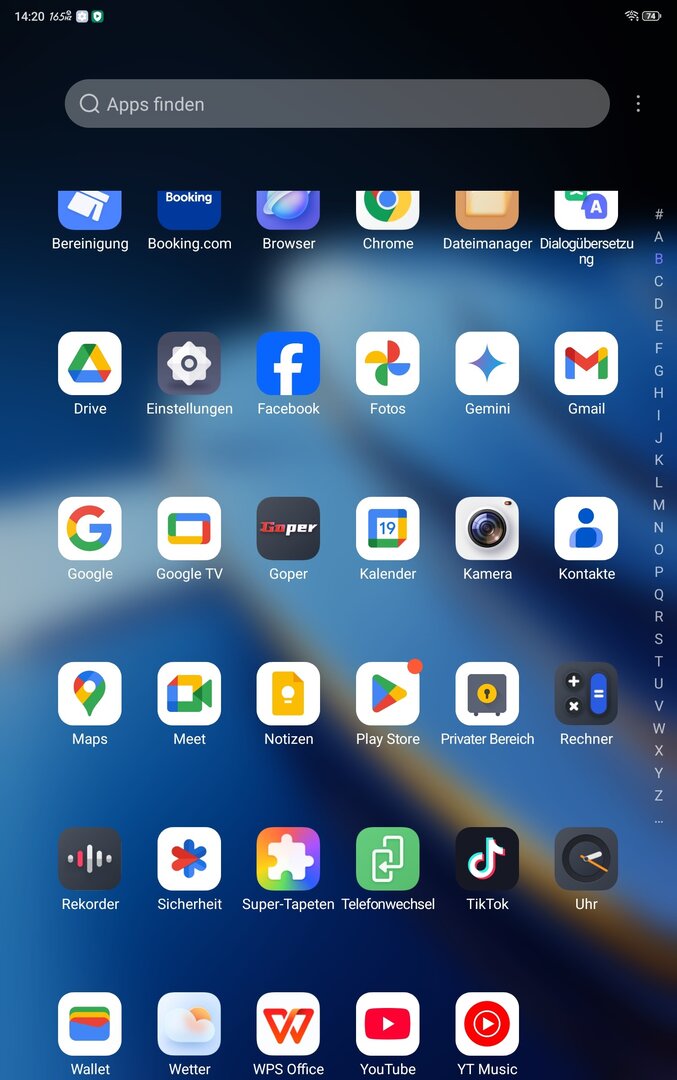Launch the Kamera app

pos(487,530)
